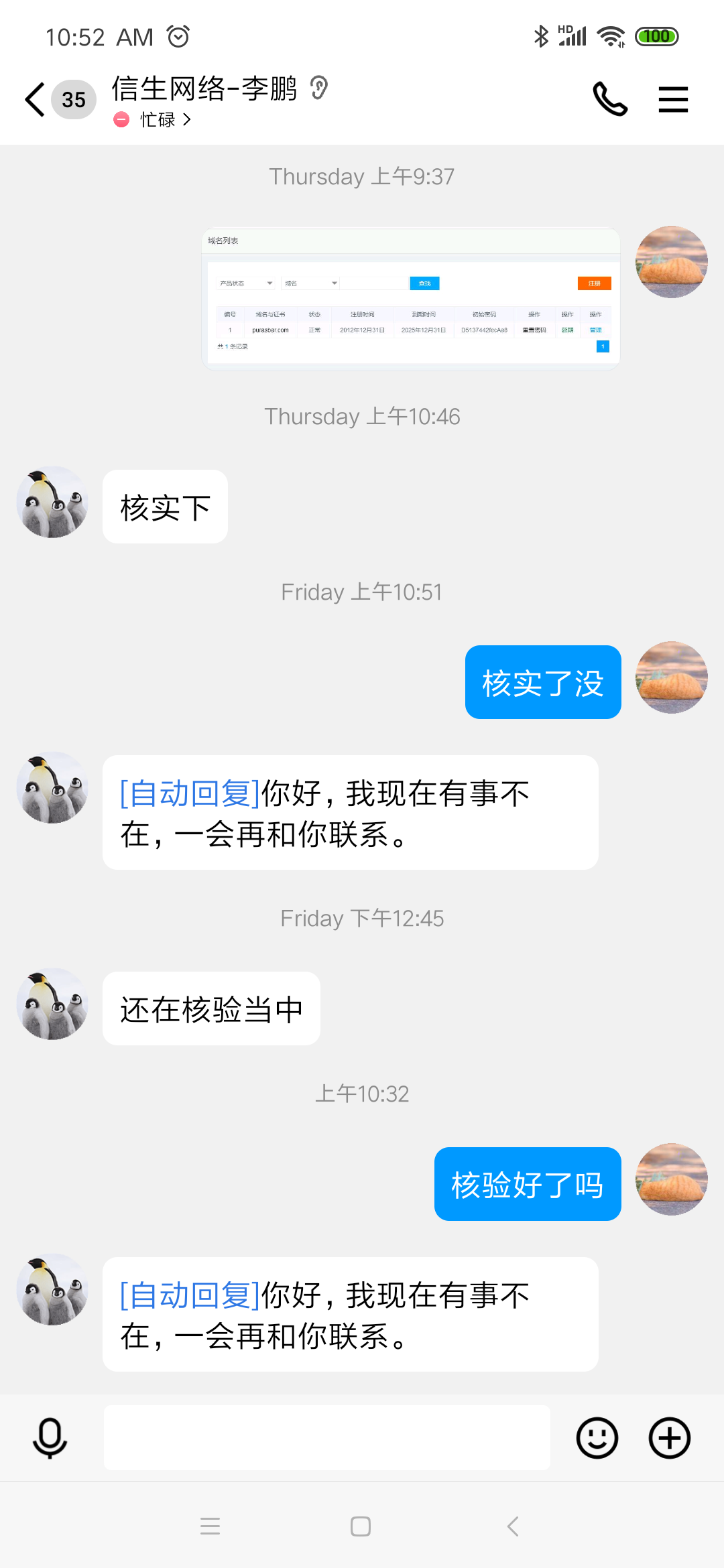The image size is (724, 1568).
Task: Open the shared domain list screenshot
Action: pos(410,300)
